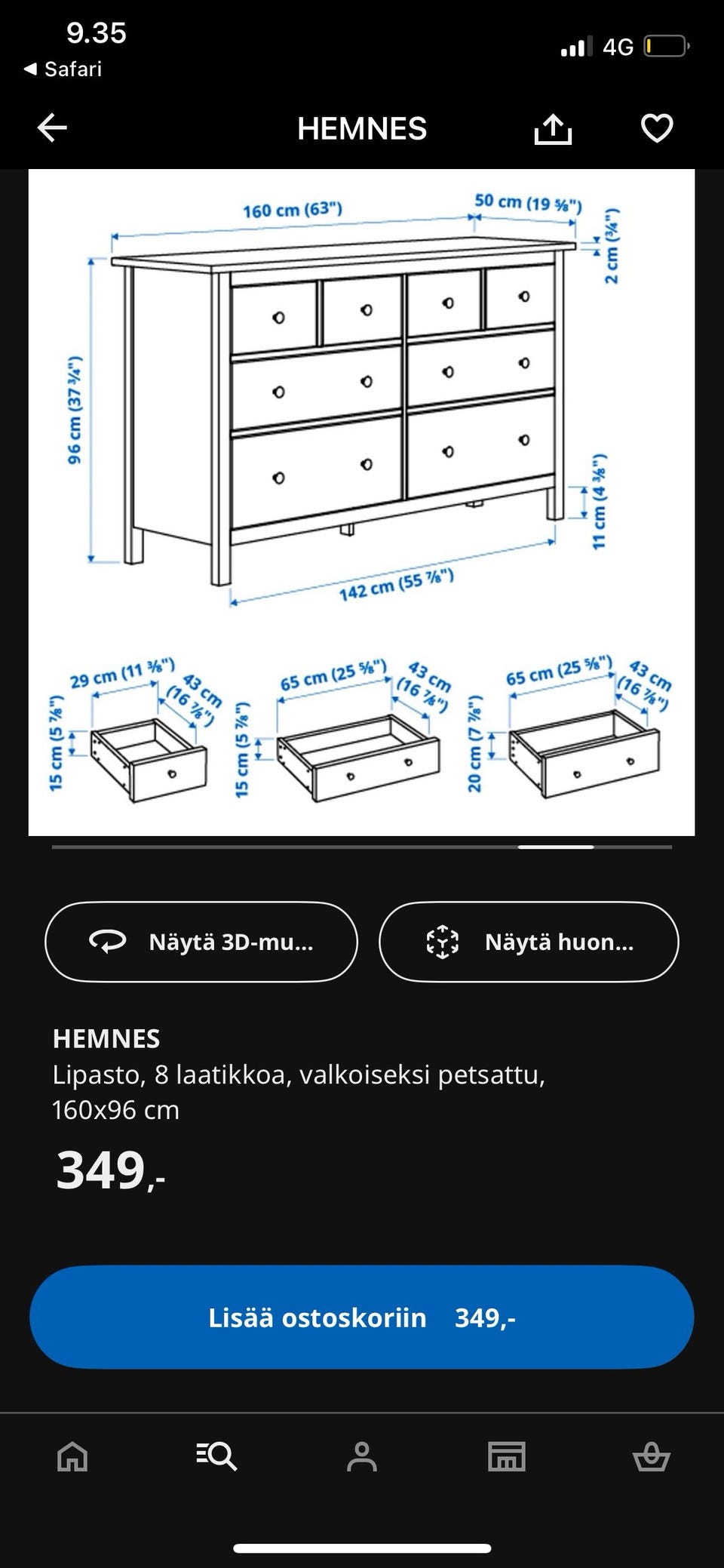Image resolution: width=724 pixels, height=1568 pixels.
Task: Share the HEMNES product
Action: coord(553,128)
